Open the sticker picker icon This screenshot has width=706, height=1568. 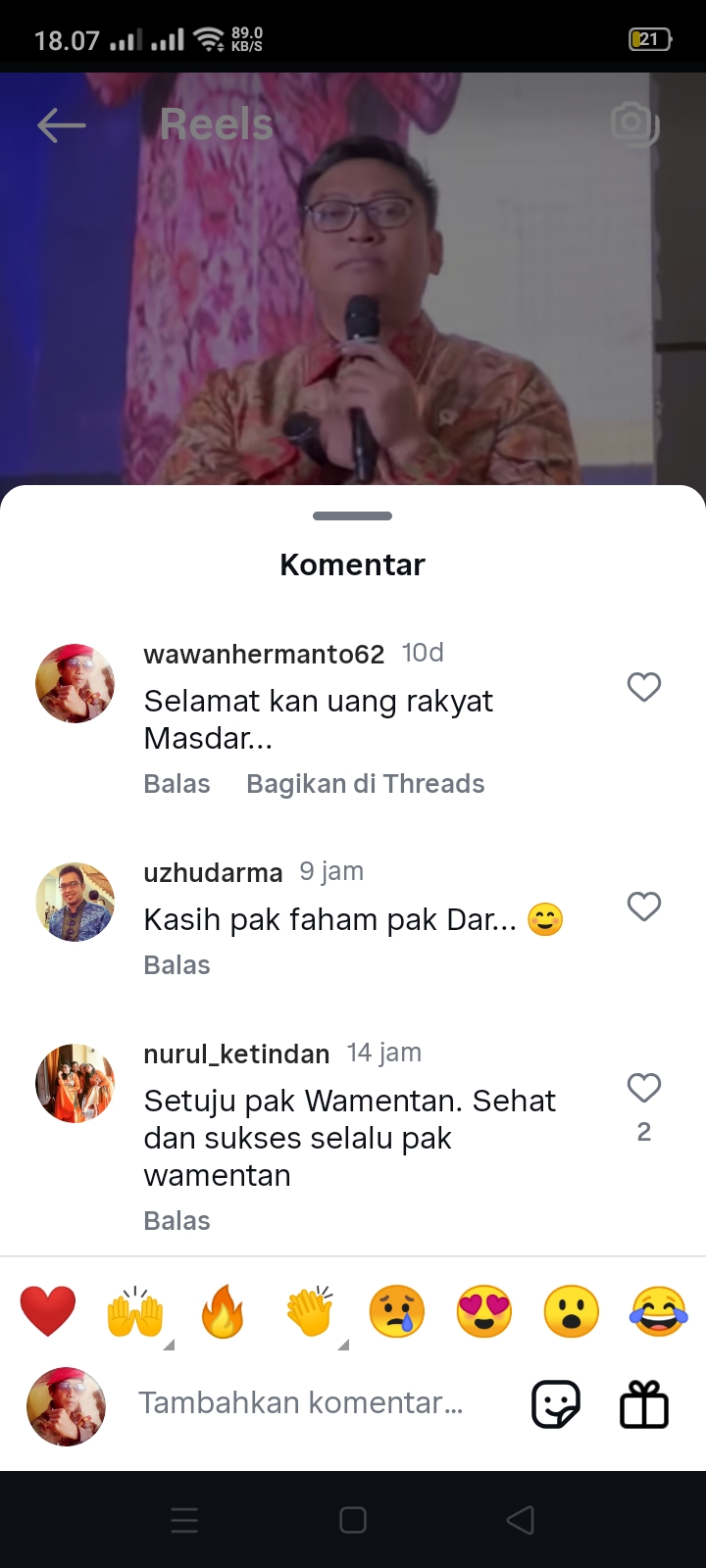point(556,1404)
